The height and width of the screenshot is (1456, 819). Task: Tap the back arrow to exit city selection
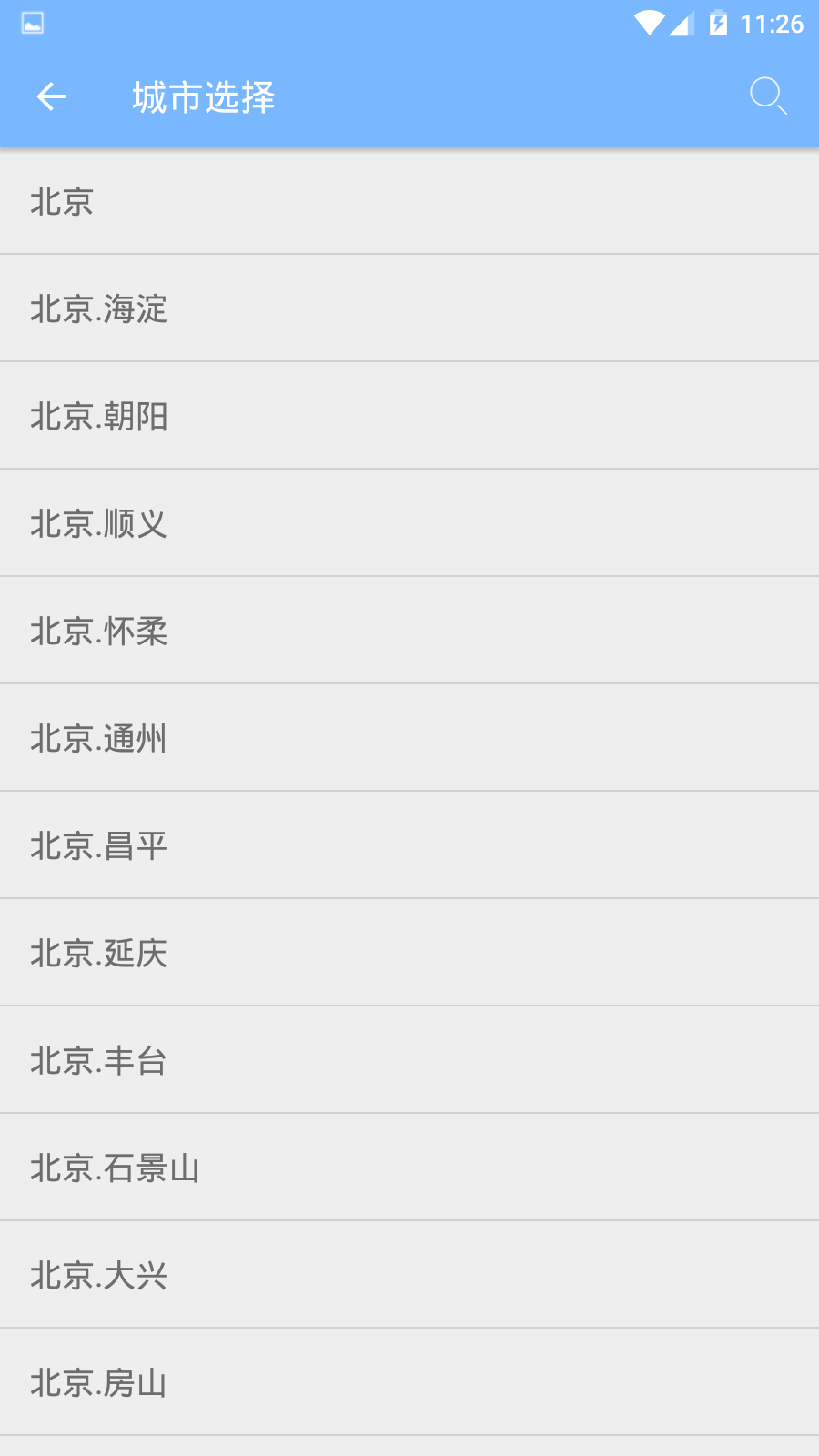point(50,96)
